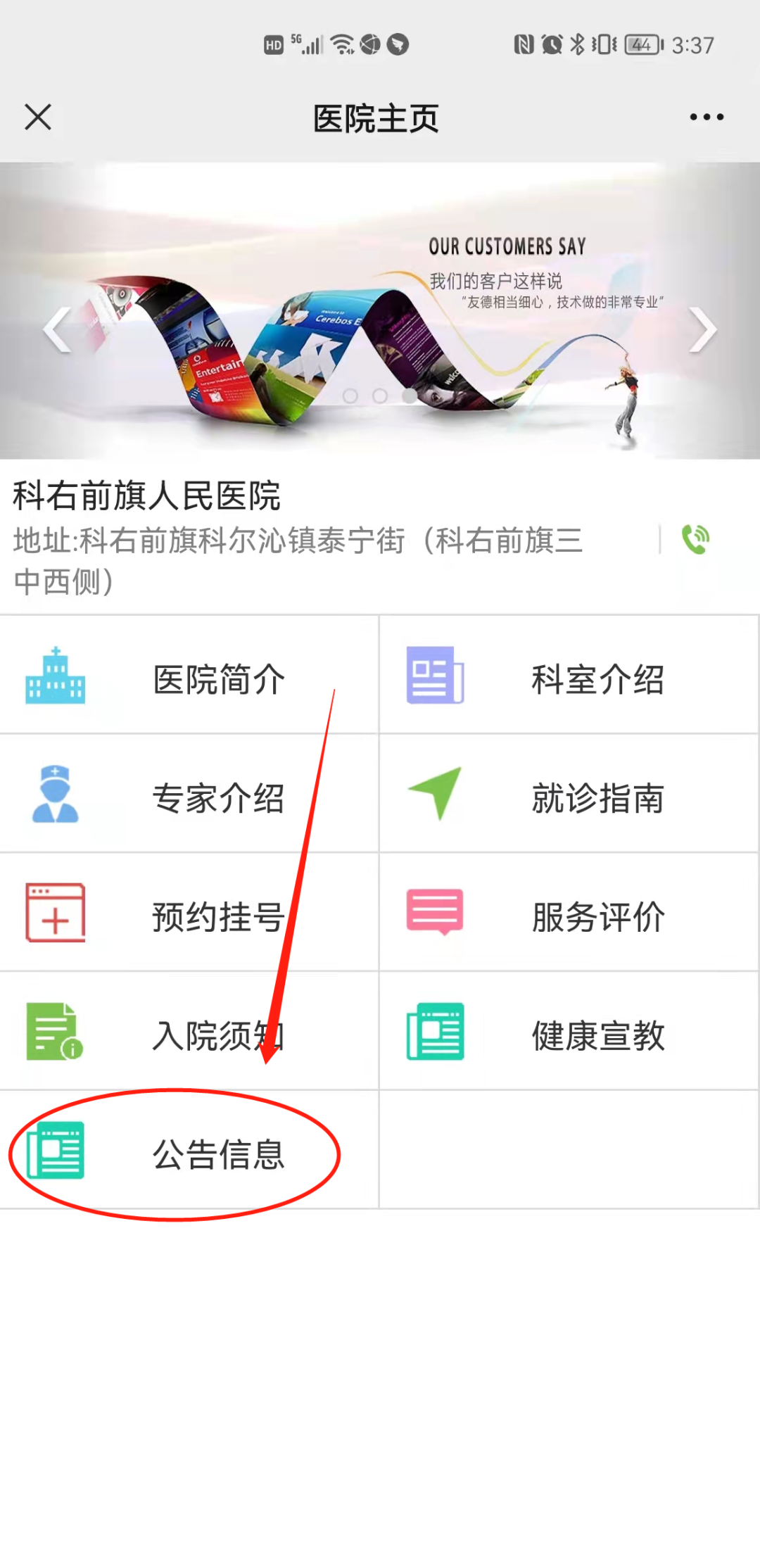Open 服务评价 service rating
The image size is (760, 1568).
569,916
